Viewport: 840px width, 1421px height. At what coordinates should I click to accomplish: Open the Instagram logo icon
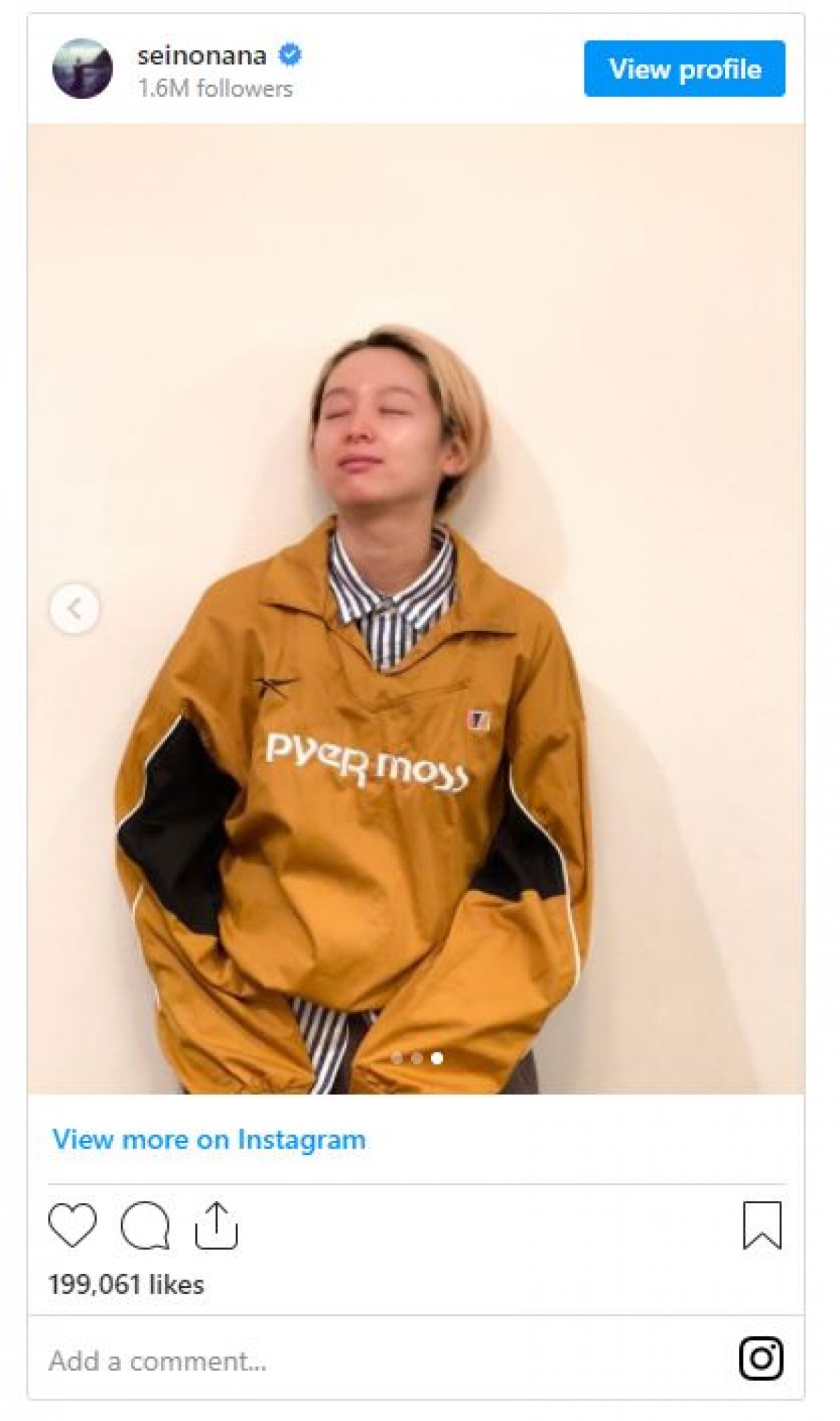coord(761,1359)
